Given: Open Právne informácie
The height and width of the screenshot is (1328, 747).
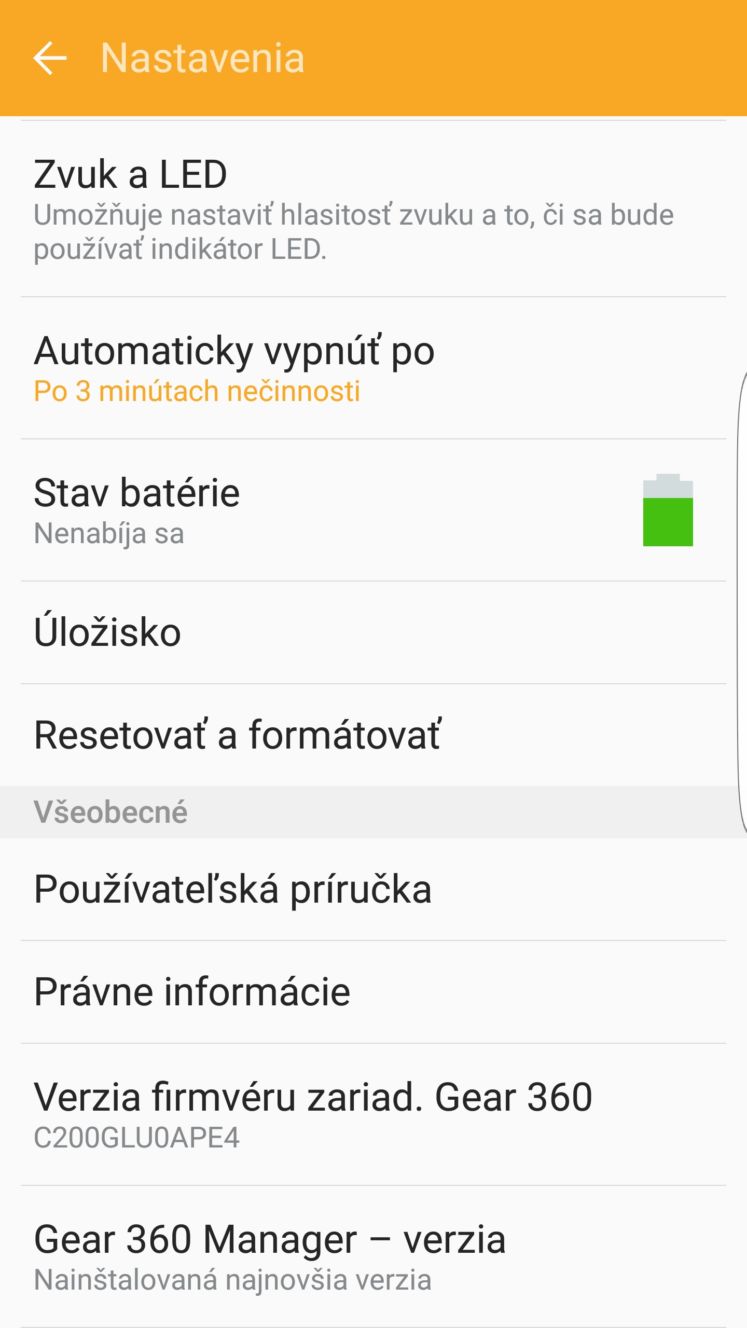Looking at the screenshot, I should [x=373, y=992].
